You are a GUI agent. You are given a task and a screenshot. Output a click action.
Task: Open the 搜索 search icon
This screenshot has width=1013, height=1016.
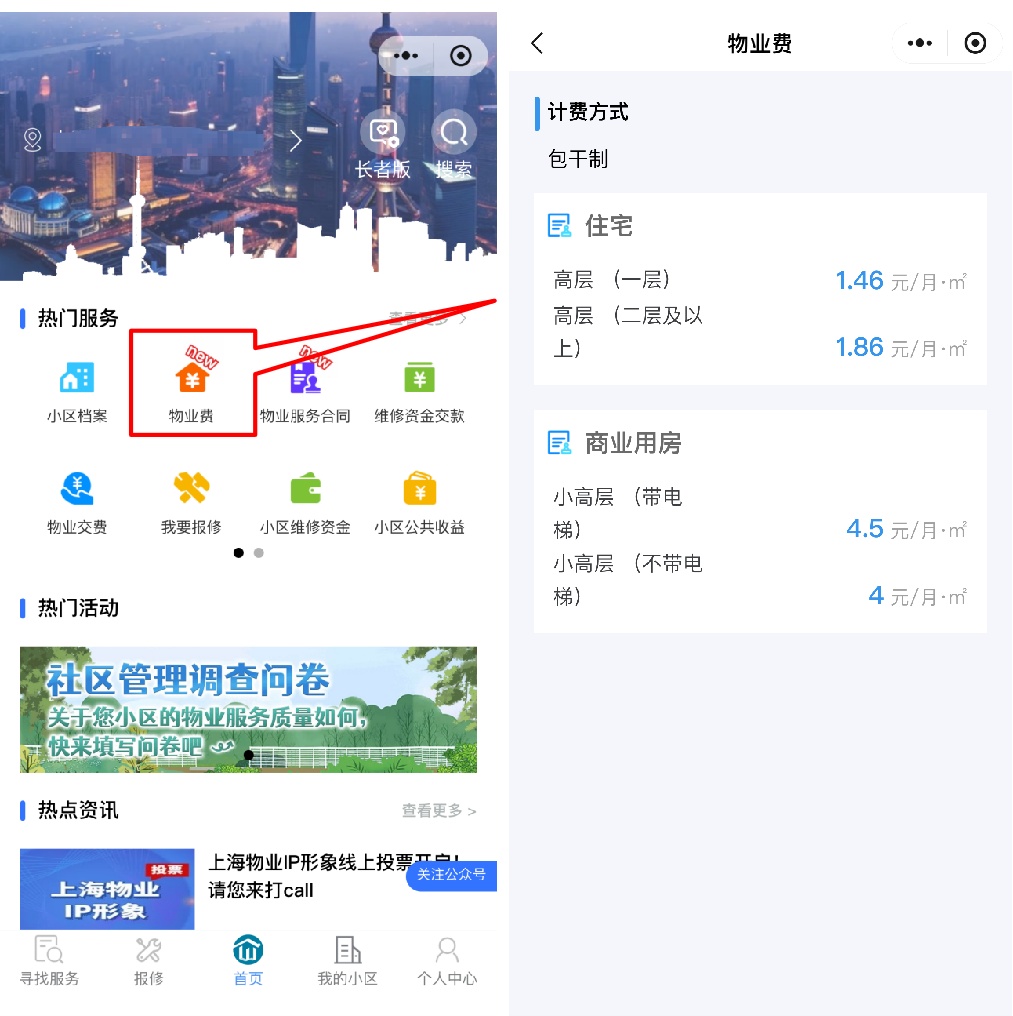pyautogui.click(x=454, y=146)
